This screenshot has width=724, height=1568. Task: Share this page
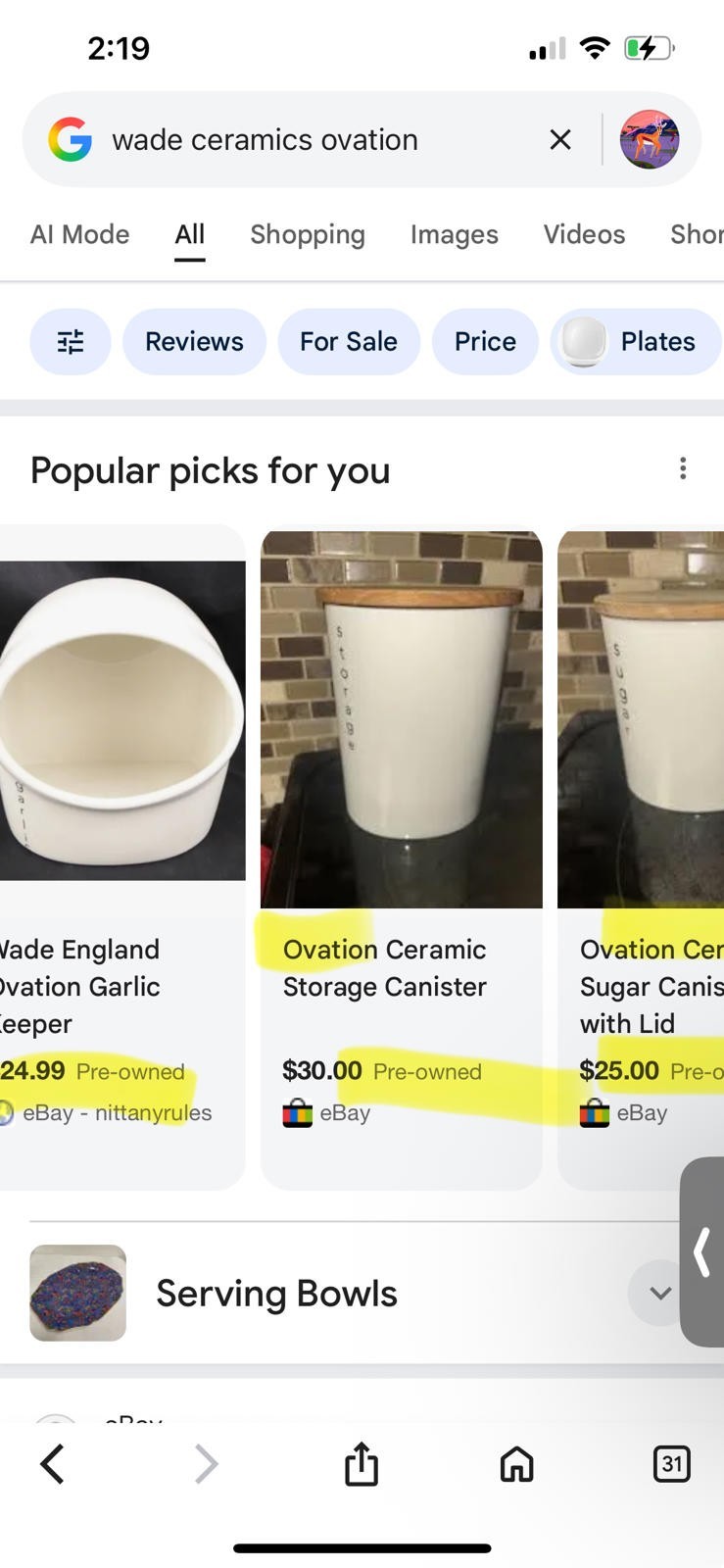tap(362, 1464)
